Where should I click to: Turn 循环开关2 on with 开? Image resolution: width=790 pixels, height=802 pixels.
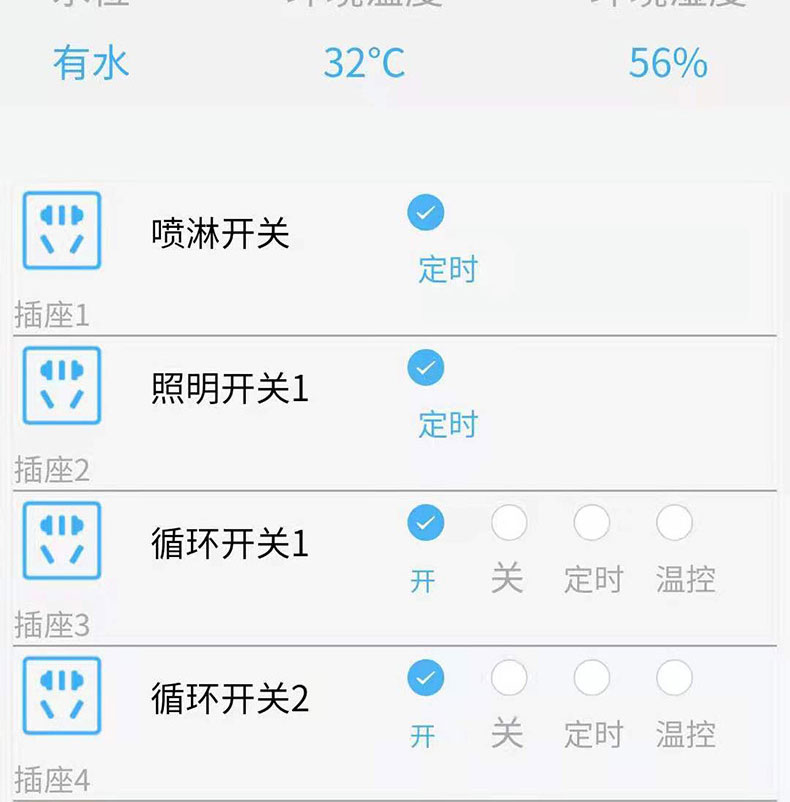point(425,677)
